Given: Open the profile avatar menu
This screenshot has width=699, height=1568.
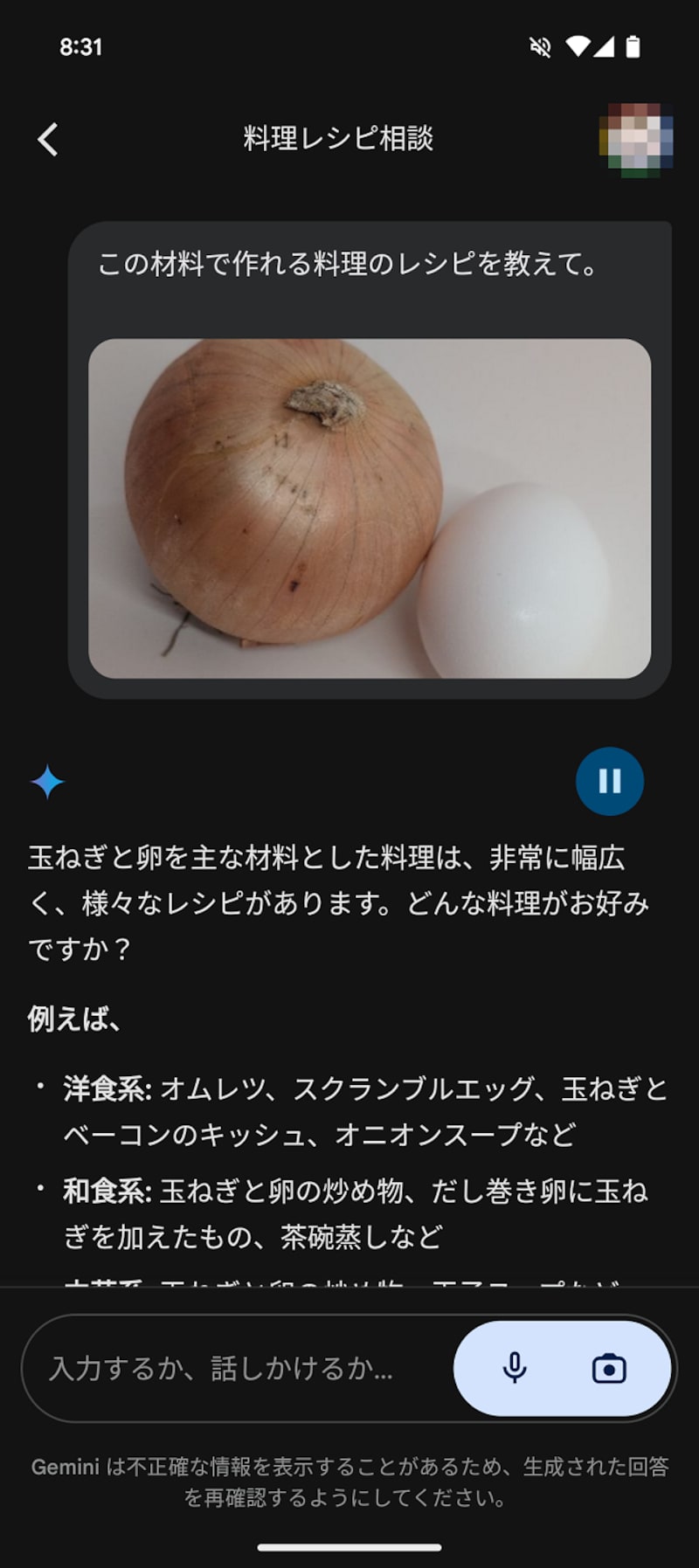Looking at the screenshot, I should [636, 140].
